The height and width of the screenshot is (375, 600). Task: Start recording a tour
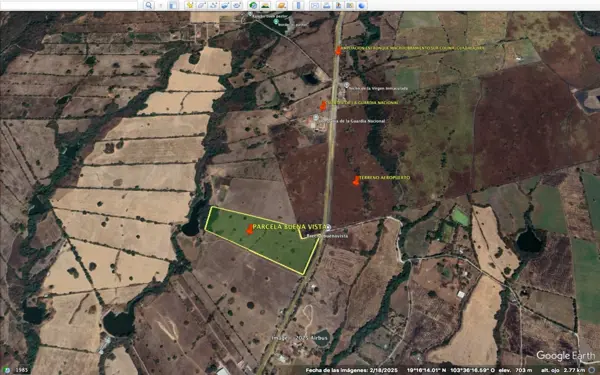pos(237,5)
